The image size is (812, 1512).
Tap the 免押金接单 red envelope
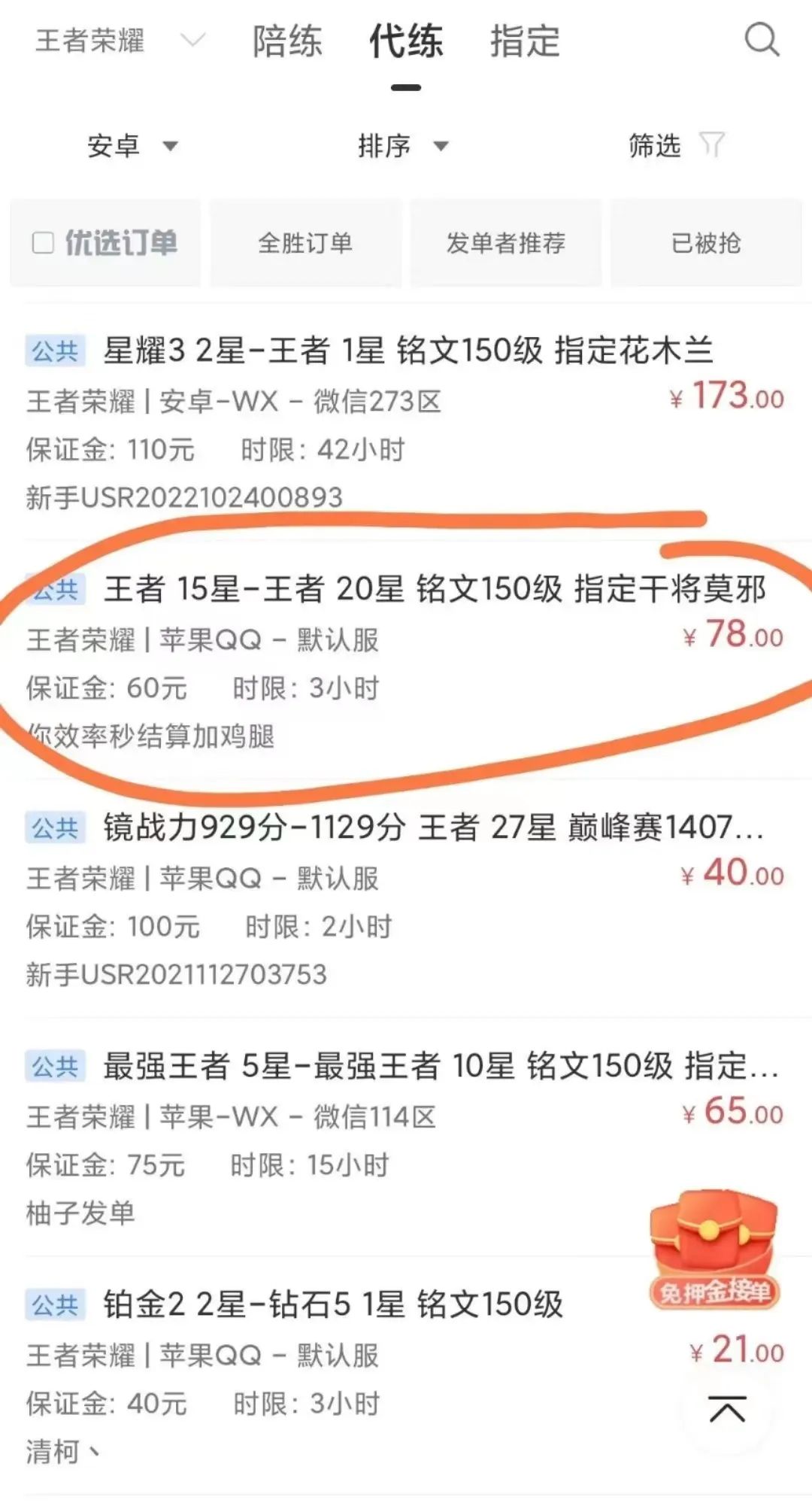[714, 1250]
